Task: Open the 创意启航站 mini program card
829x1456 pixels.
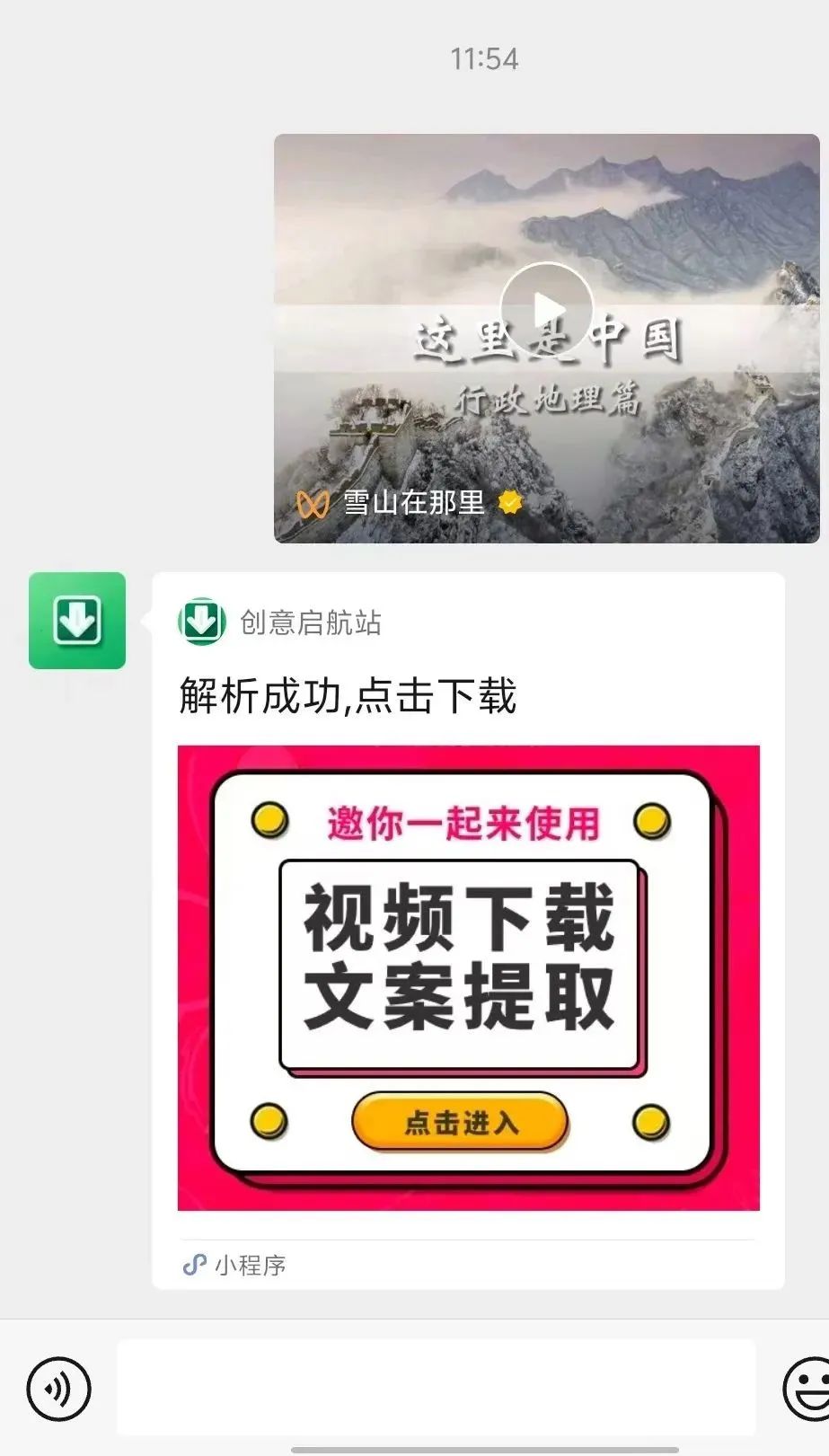Action: (x=468, y=976)
